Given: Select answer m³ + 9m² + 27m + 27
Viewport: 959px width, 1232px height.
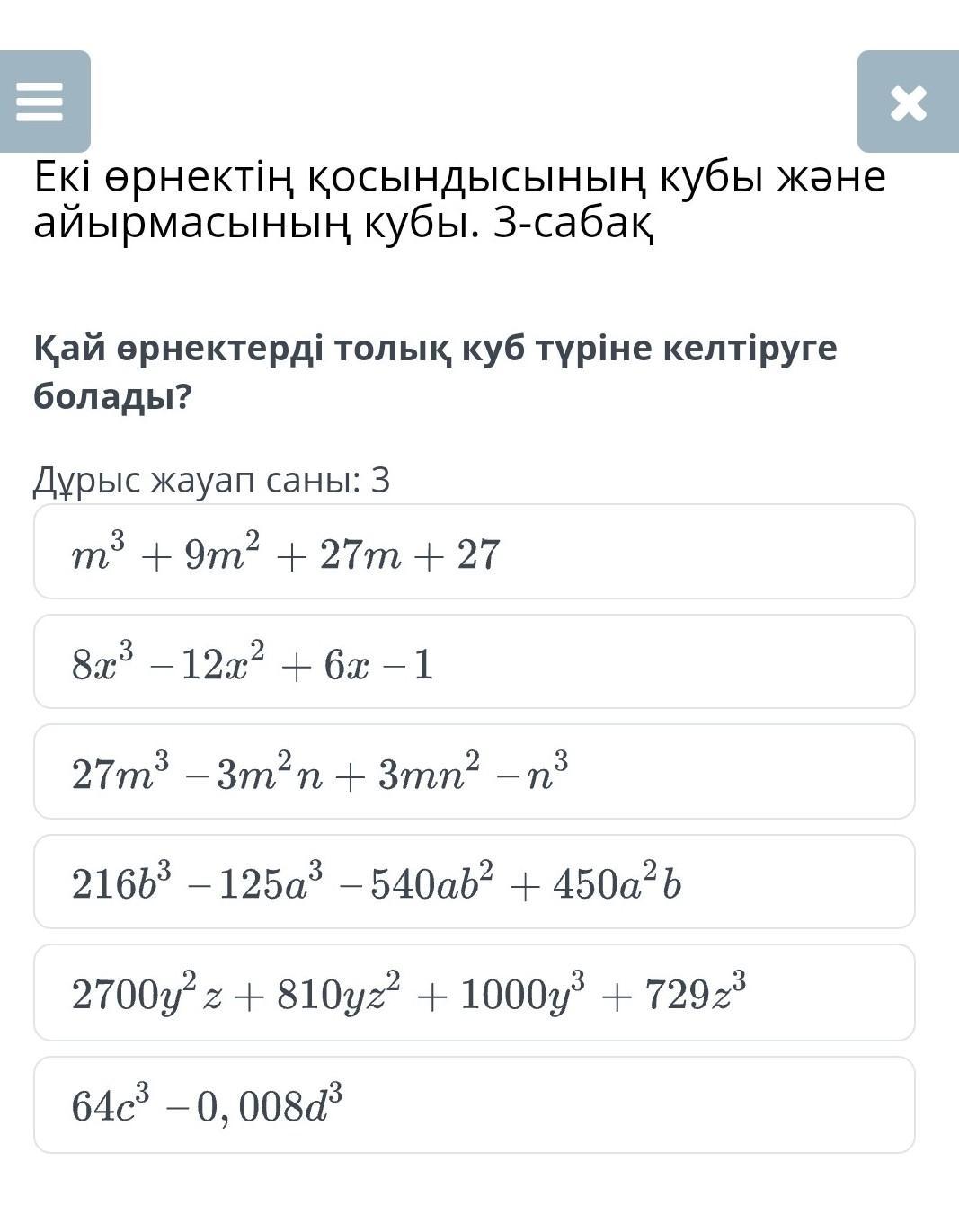Looking at the screenshot, I should [474, 552].
